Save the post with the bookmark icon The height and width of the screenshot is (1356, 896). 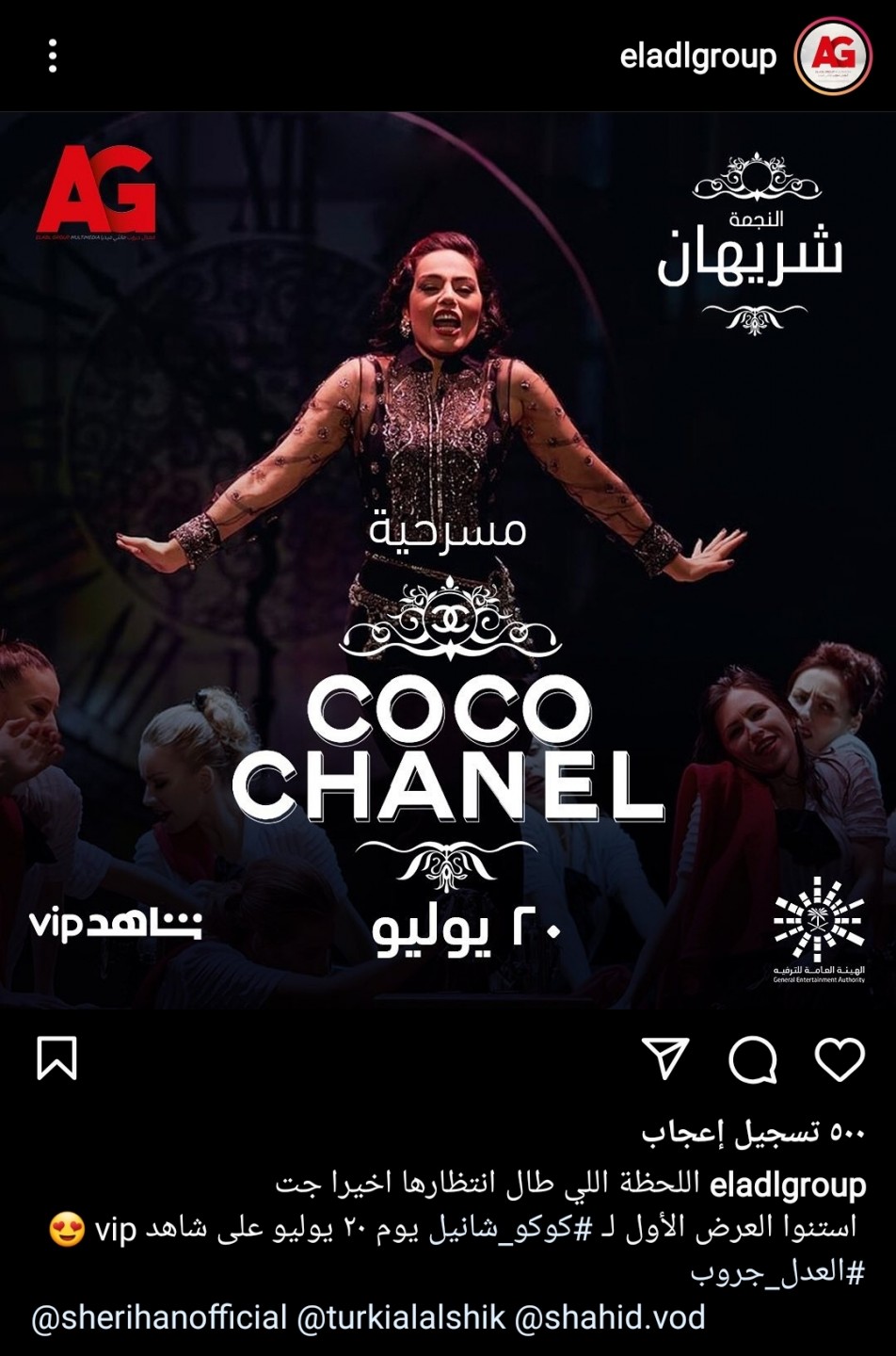56,1059
